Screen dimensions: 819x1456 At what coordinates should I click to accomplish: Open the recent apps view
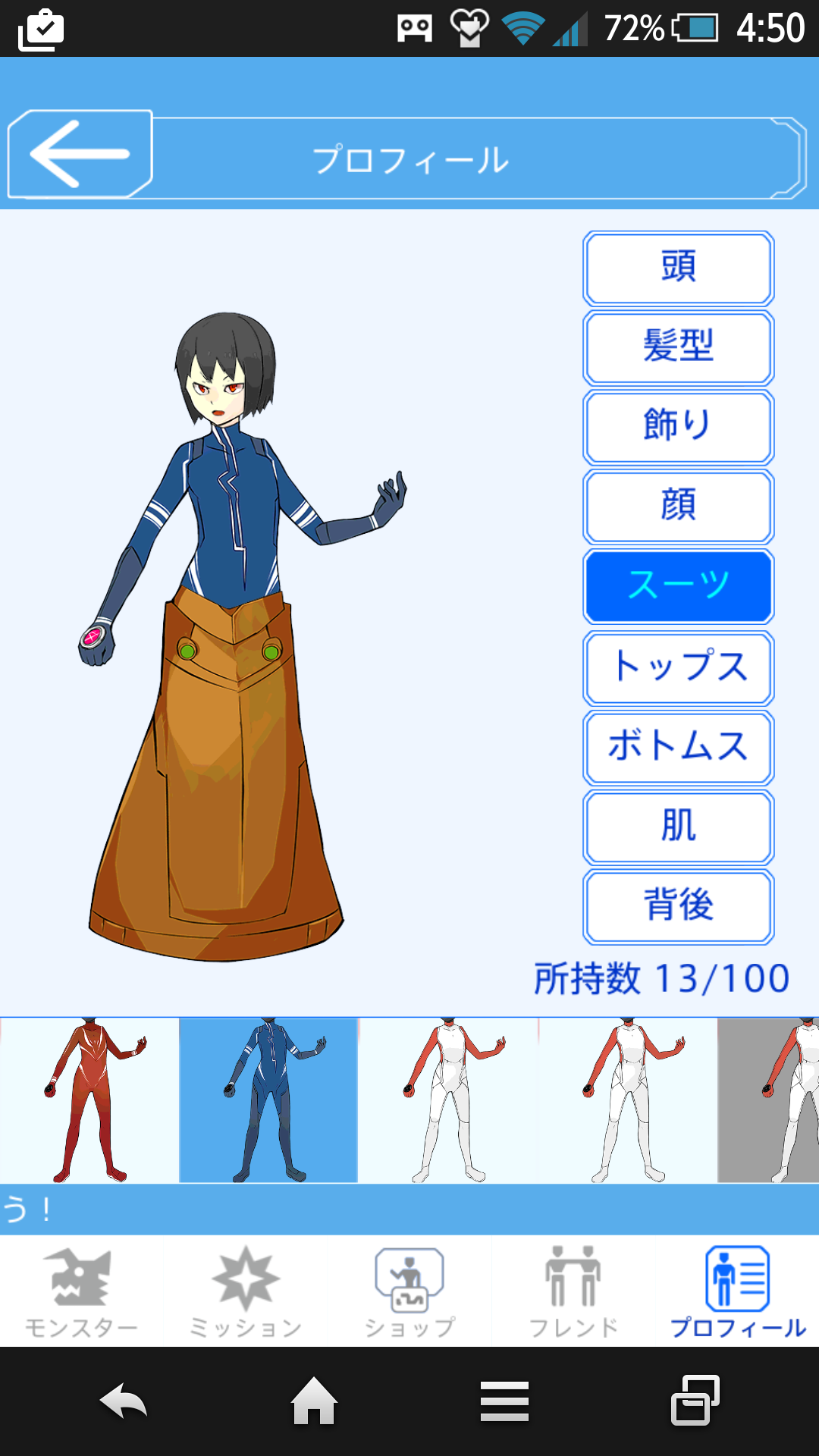[695, 1401]
